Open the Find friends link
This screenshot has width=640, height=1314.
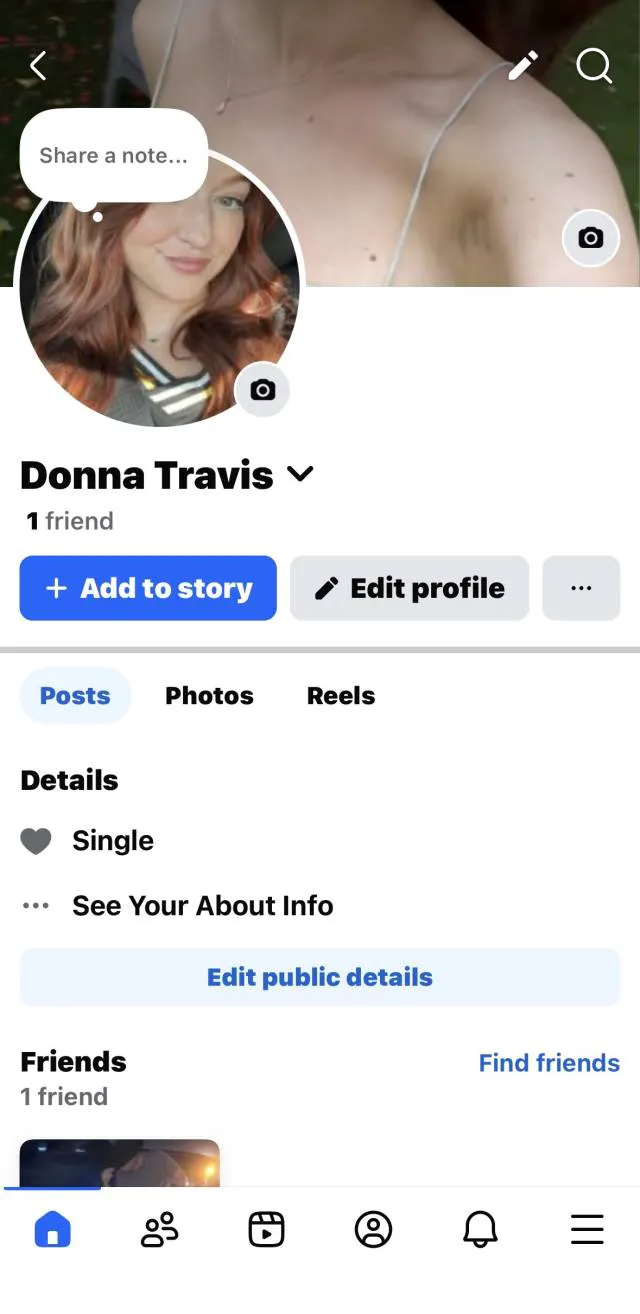pos(549,1063)
